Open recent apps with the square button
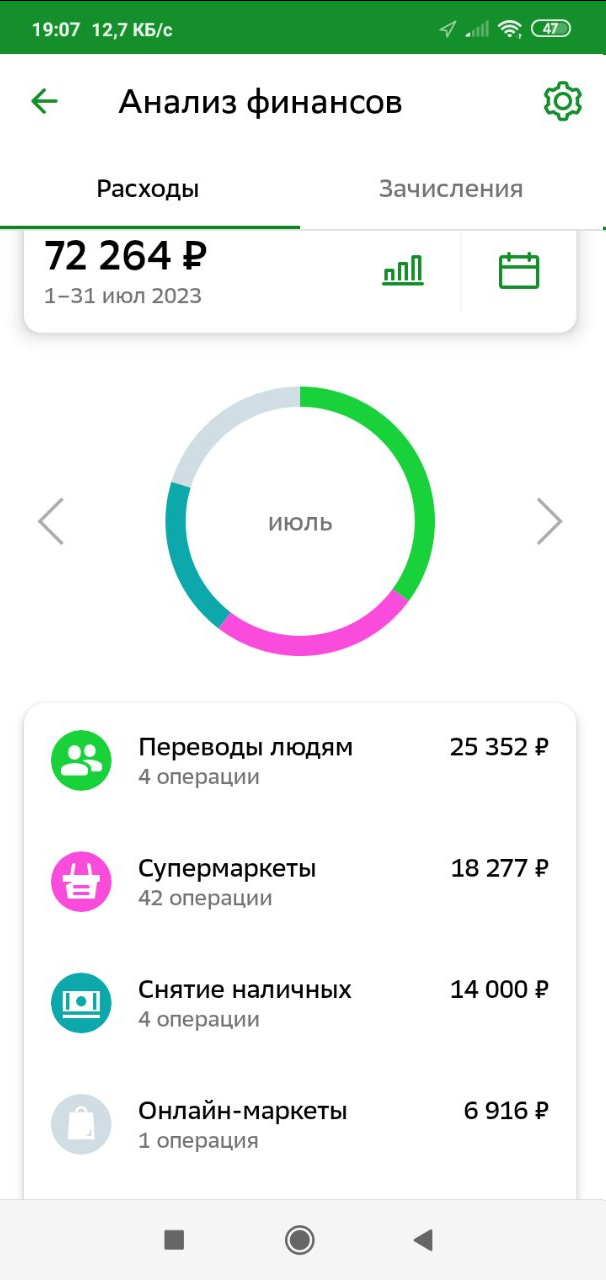Screen dimensions: 606x1280 174,1240
